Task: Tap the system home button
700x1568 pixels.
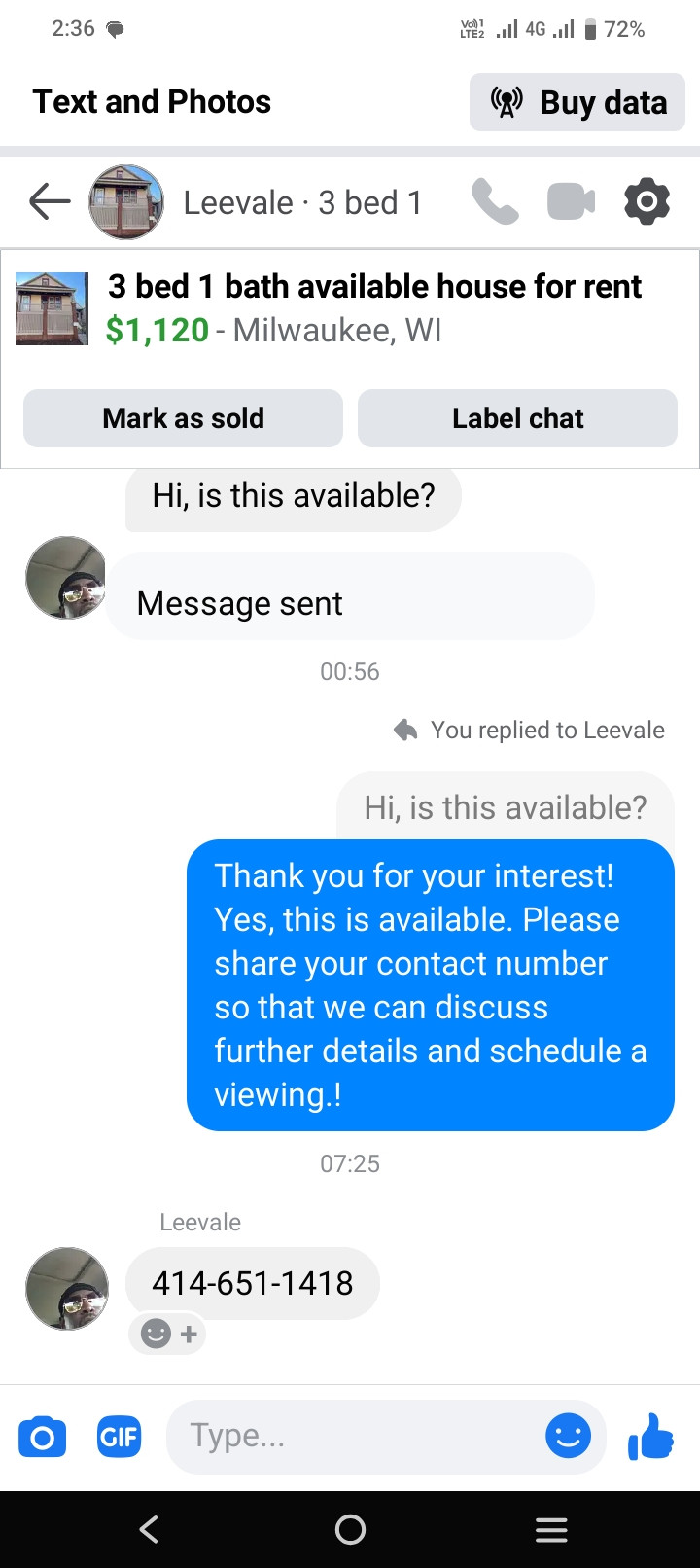Action: (x=350, y=1529)
